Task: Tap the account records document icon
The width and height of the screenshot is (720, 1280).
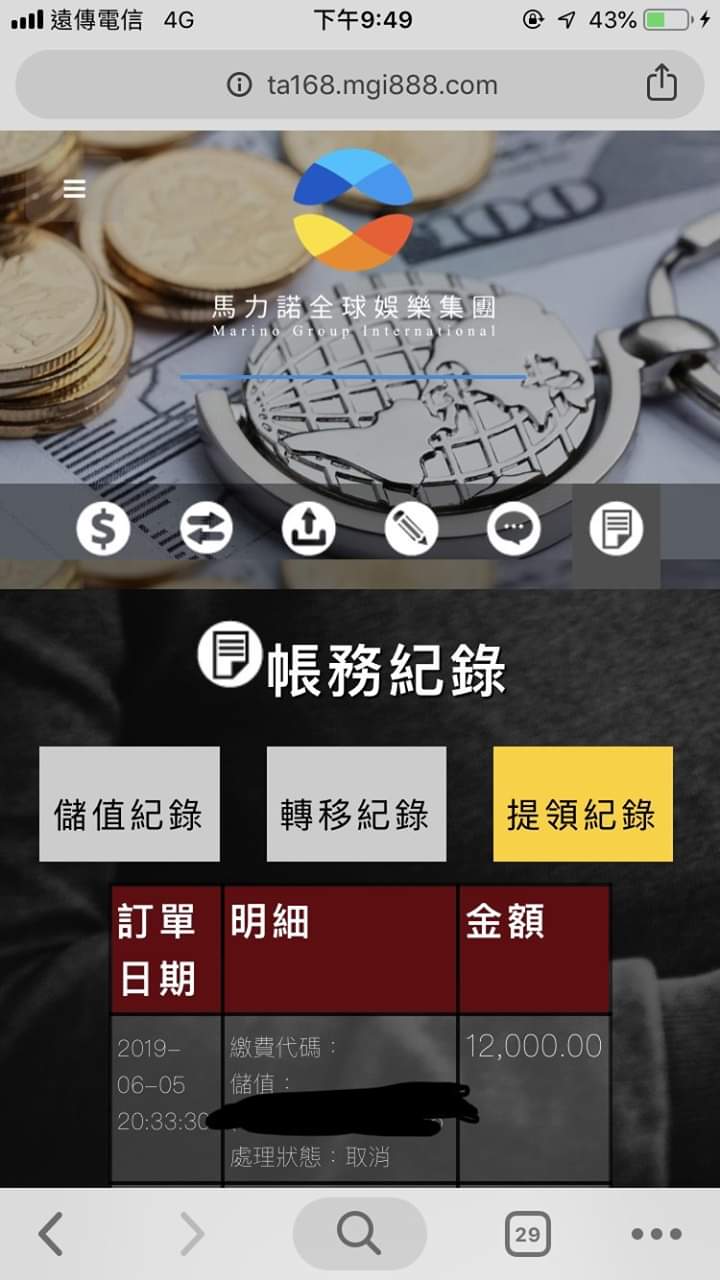Action: [616, 528]
